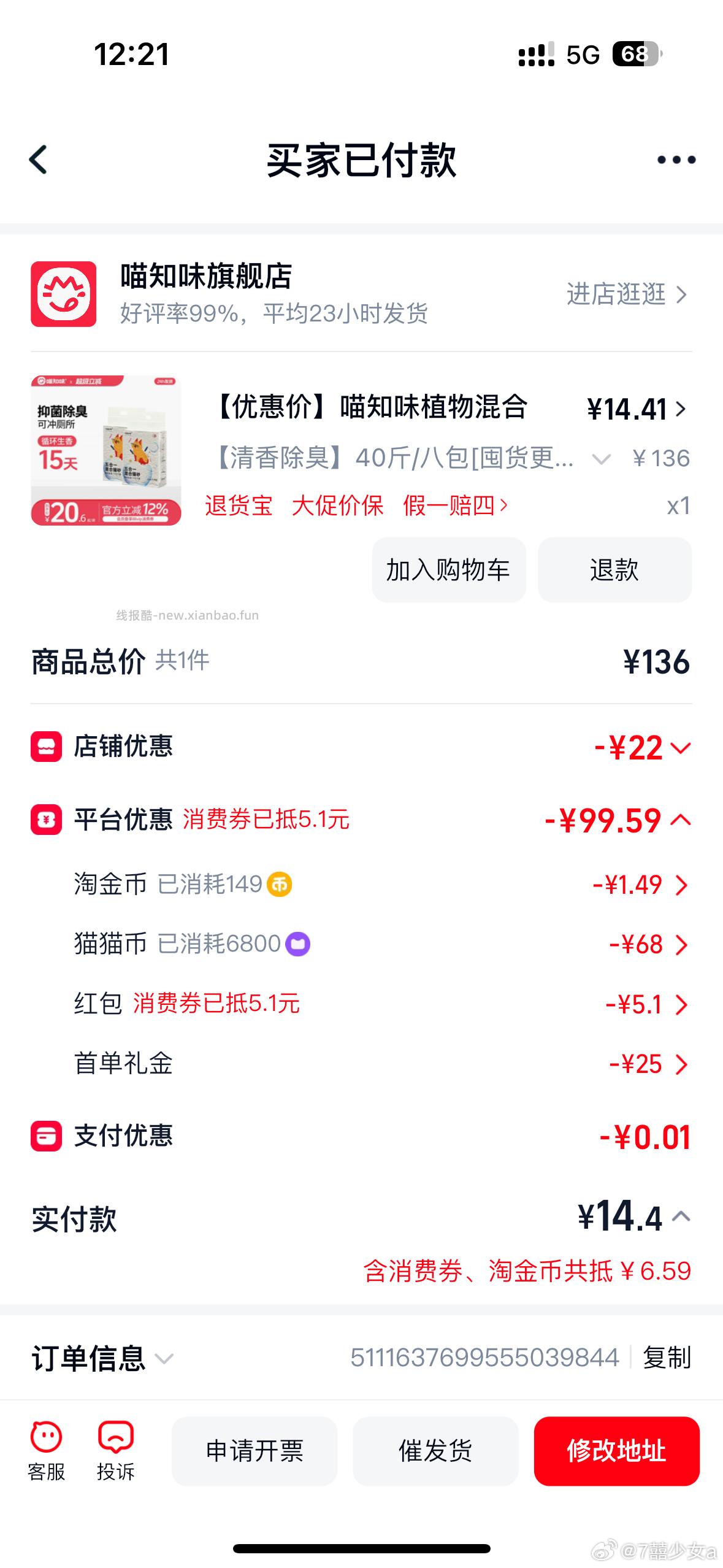Tap the back arrow at top left
The height and width of the screenshot is (1568, 723).
pyautogui.click(x=37, y=159)
